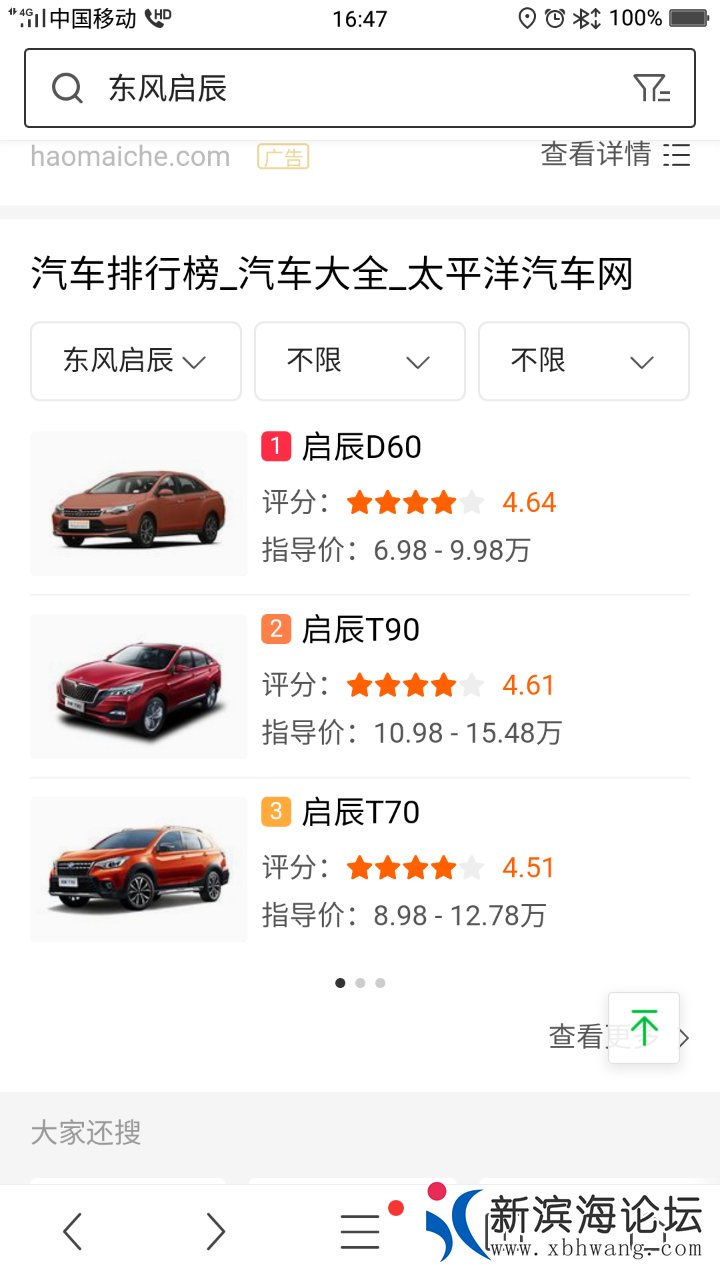Open the 启辰D60 car listing

coord(360,447)
